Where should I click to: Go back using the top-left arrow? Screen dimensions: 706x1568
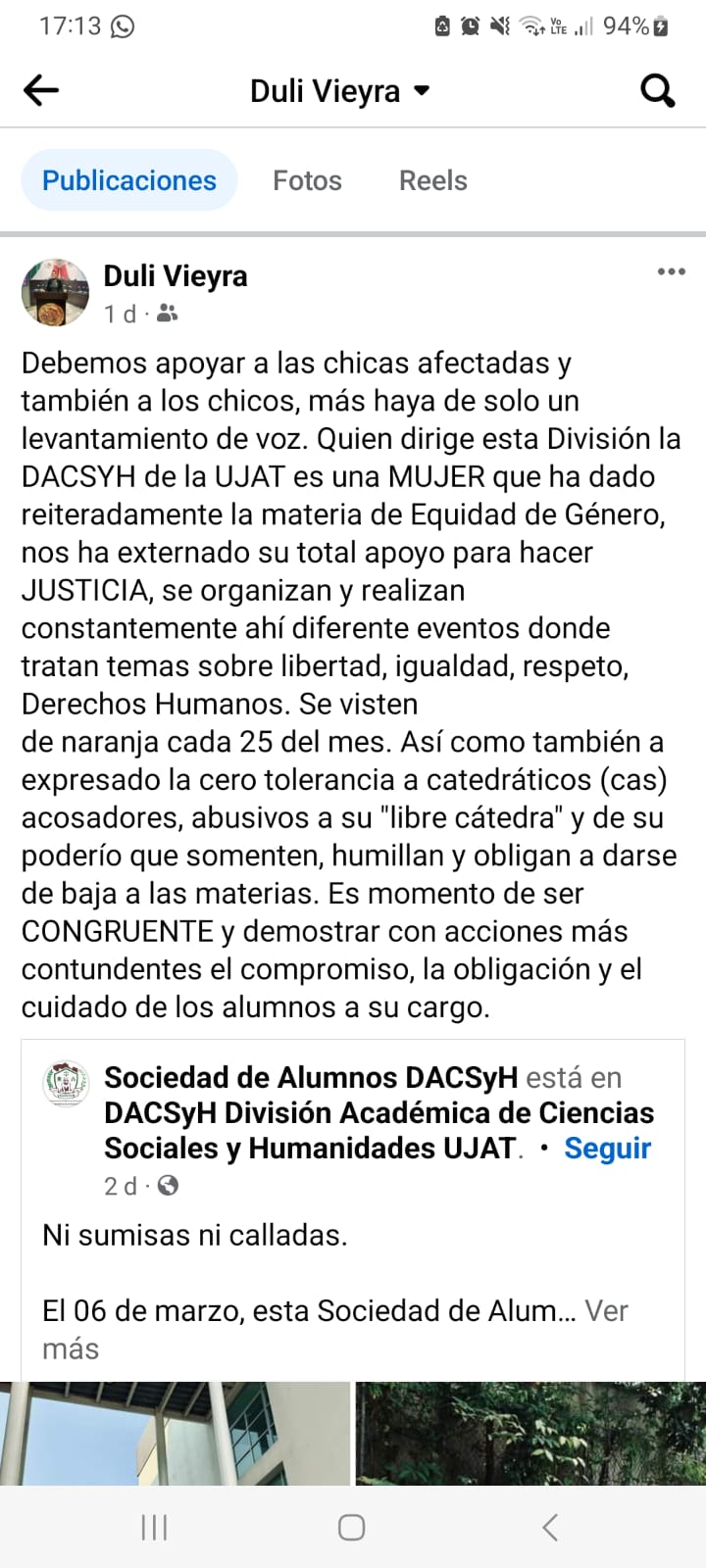pyautogui.click(x=41, y=91)
